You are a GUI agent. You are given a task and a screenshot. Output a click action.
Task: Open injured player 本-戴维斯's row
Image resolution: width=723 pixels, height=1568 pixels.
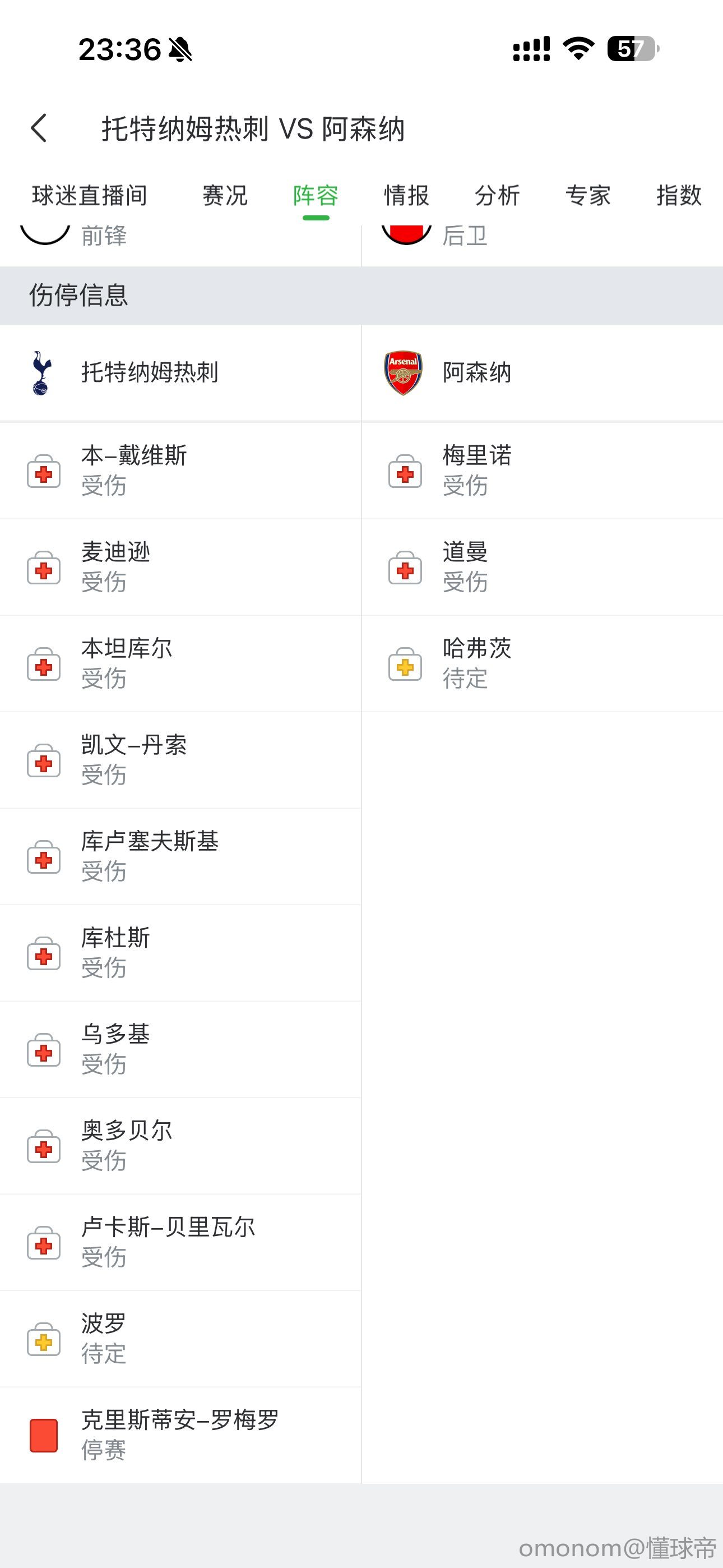(x=180, y=471)
